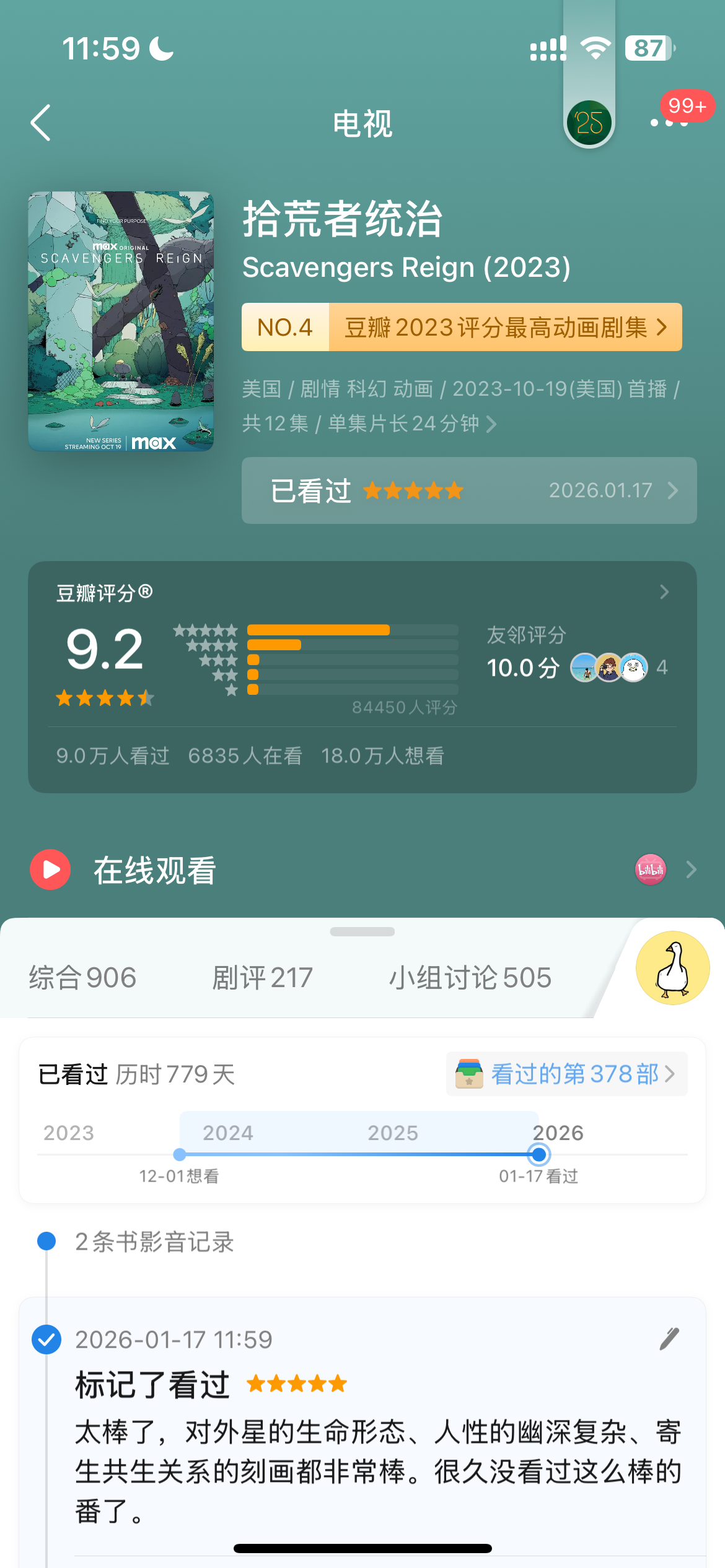Screen dimensions: 725x1568
Task: Select the 01-17 看过 timeline point
Action: click(539, 1155)
